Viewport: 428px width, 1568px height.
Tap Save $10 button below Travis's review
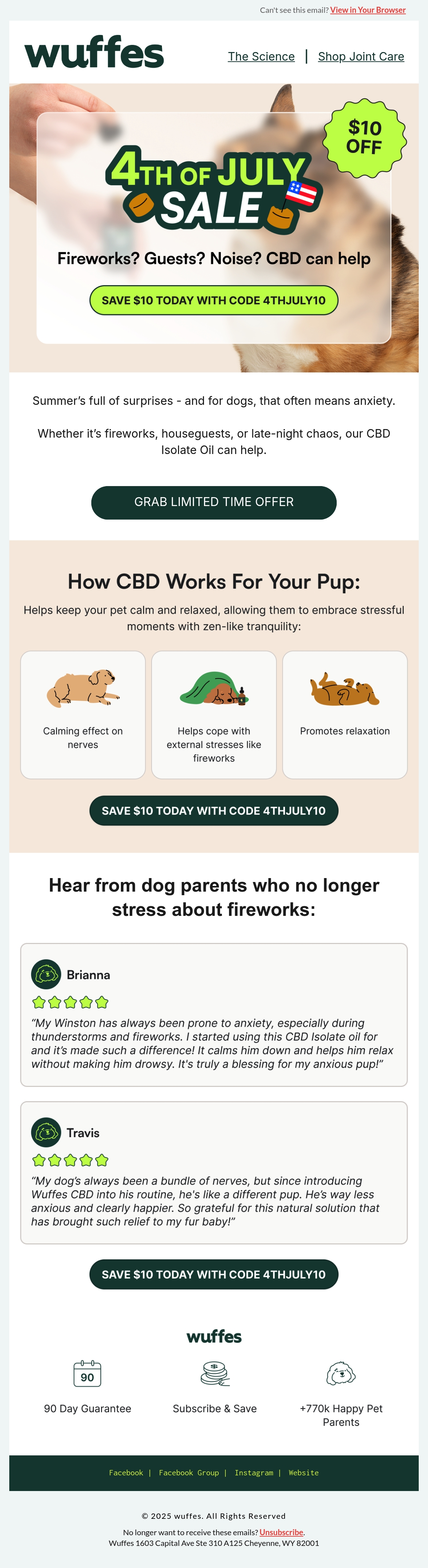pyautogui.click(x=214, y=1274)
